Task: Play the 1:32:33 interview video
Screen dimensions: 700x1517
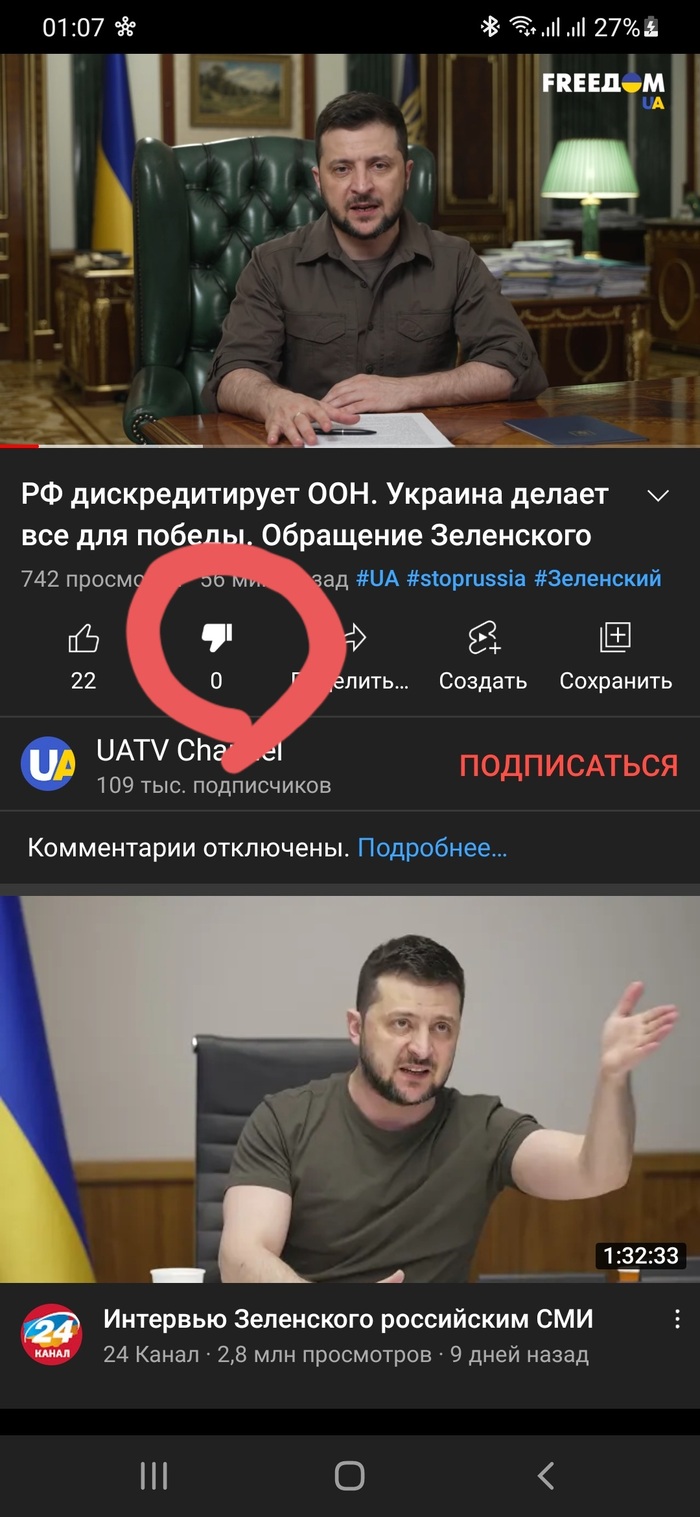Action: 350,1088
